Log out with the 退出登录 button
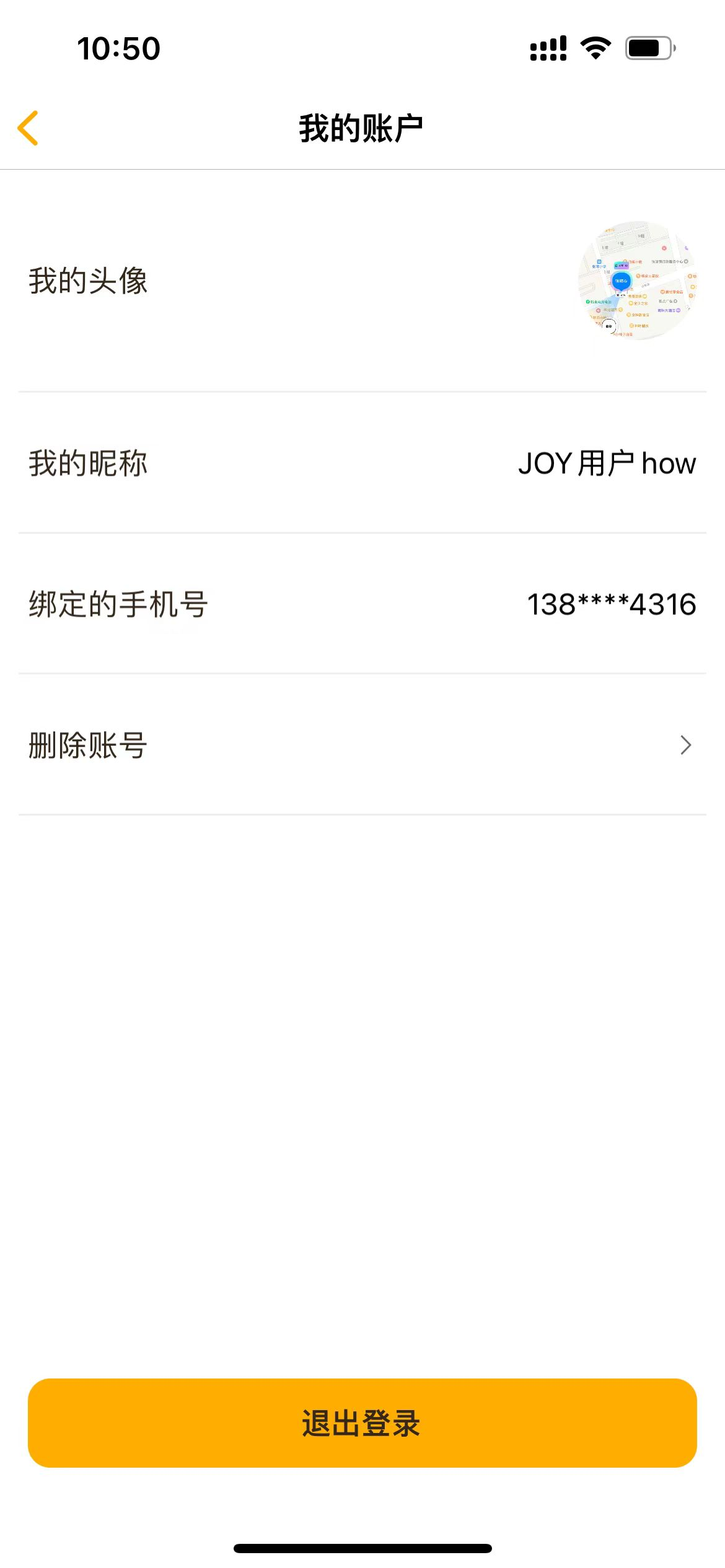The image size is (725, 1568). tap(362, 1423)
